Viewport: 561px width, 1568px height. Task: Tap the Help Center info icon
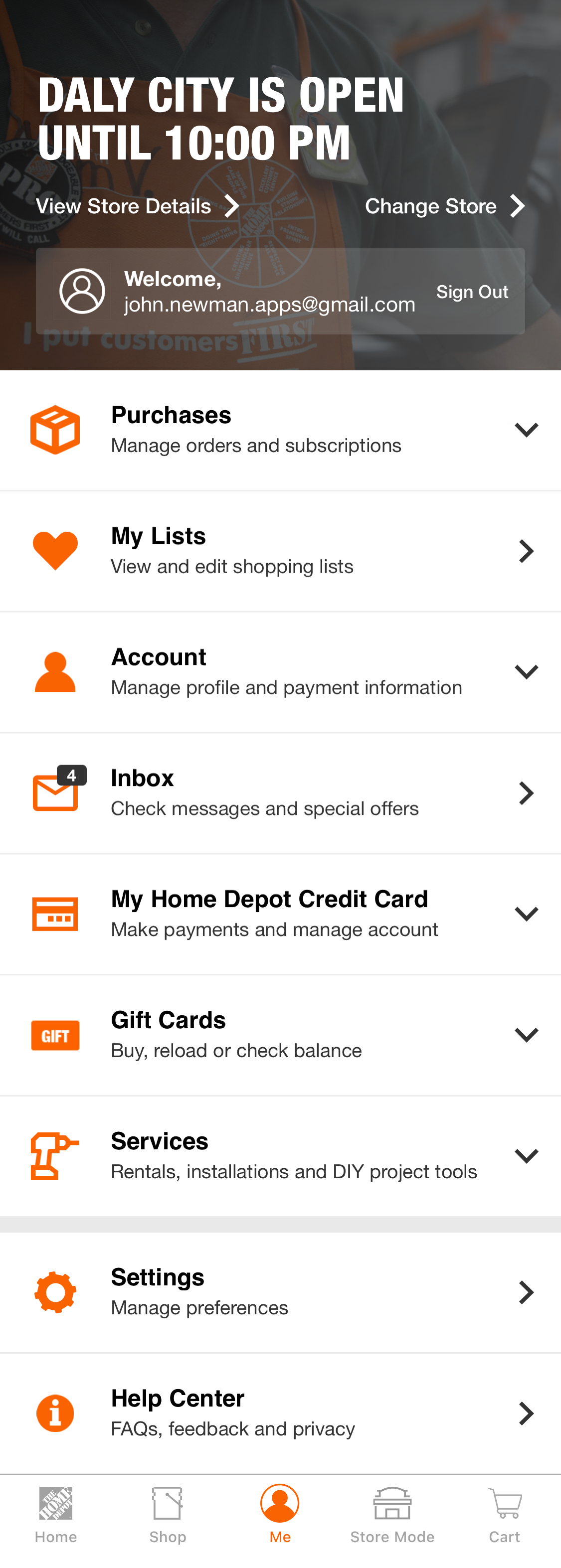[55, 1413]
